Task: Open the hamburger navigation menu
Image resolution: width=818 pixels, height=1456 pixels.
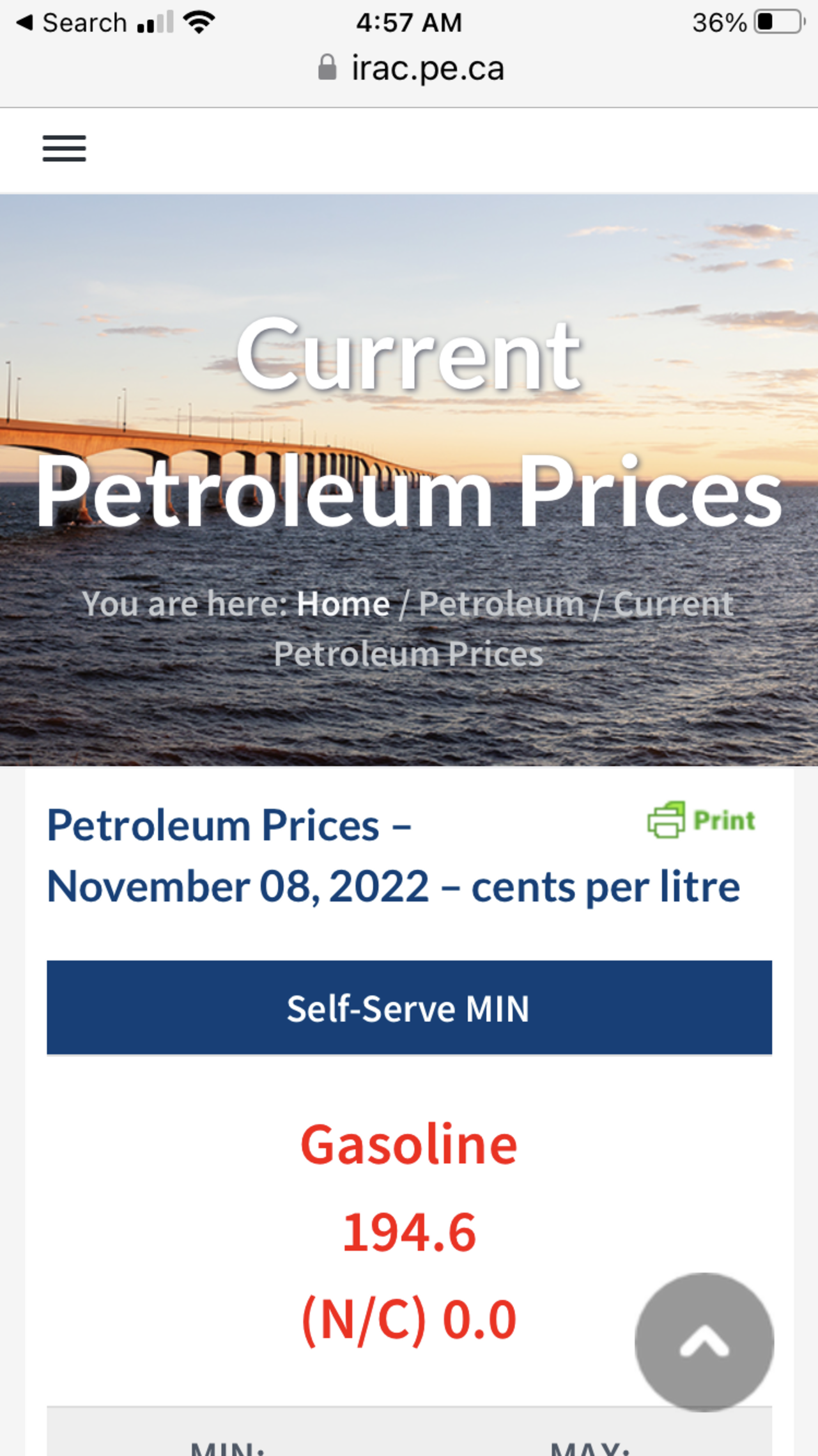Action: pyautogui.click(x=64, y=148)
